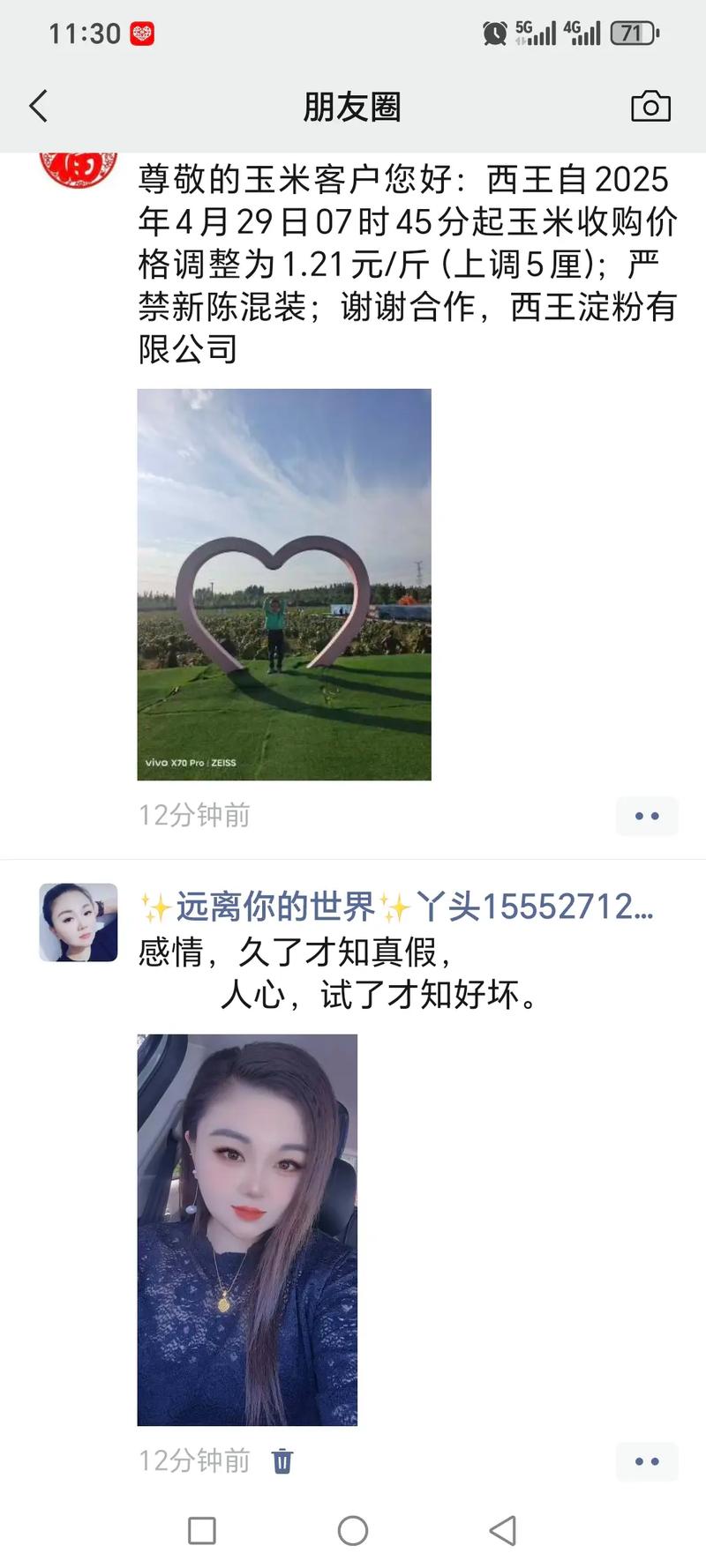Open the heart sculpture photo
The height and width of the screenshot is (1568, 706).
(x=284, y=584)
